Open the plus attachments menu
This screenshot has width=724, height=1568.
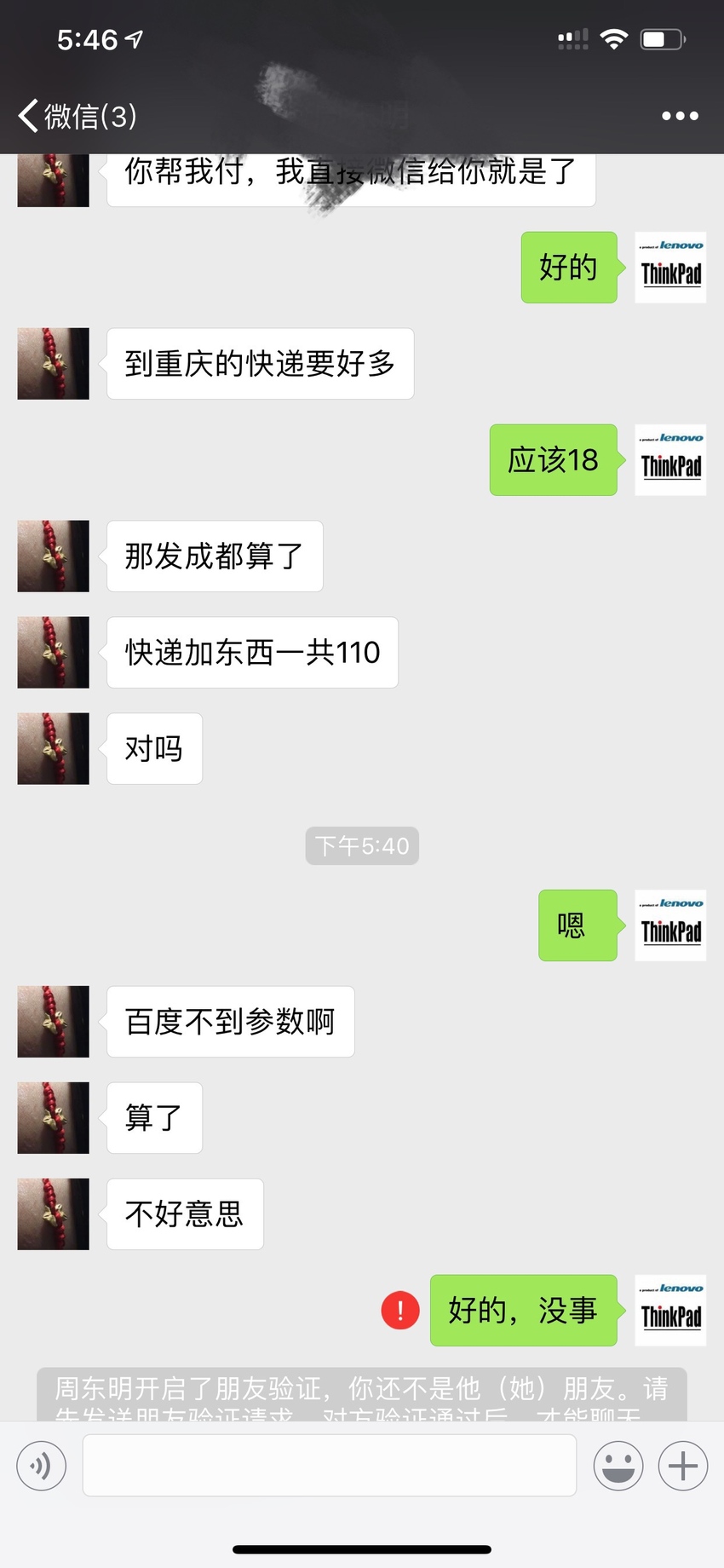(683, 1466)
